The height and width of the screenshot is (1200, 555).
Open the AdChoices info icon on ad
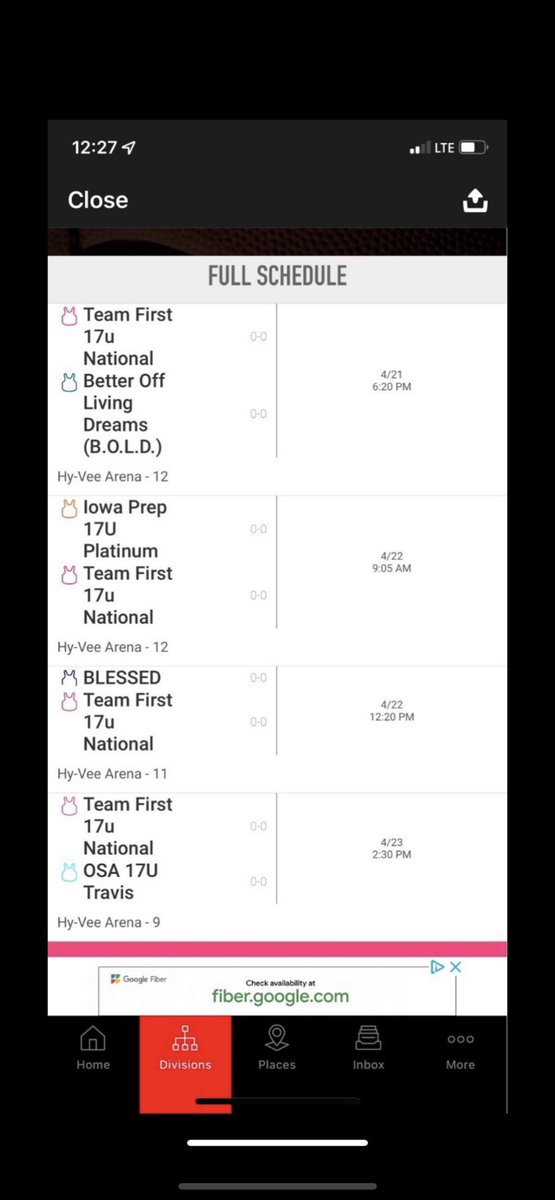(x=438, y=967)
